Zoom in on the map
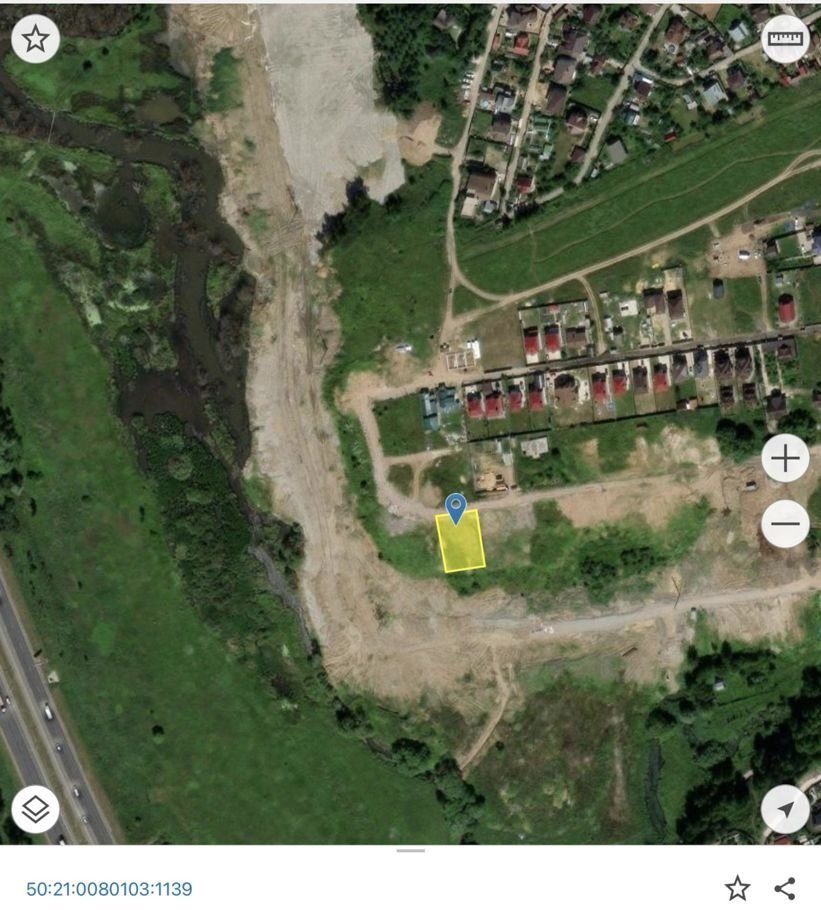 785,459
